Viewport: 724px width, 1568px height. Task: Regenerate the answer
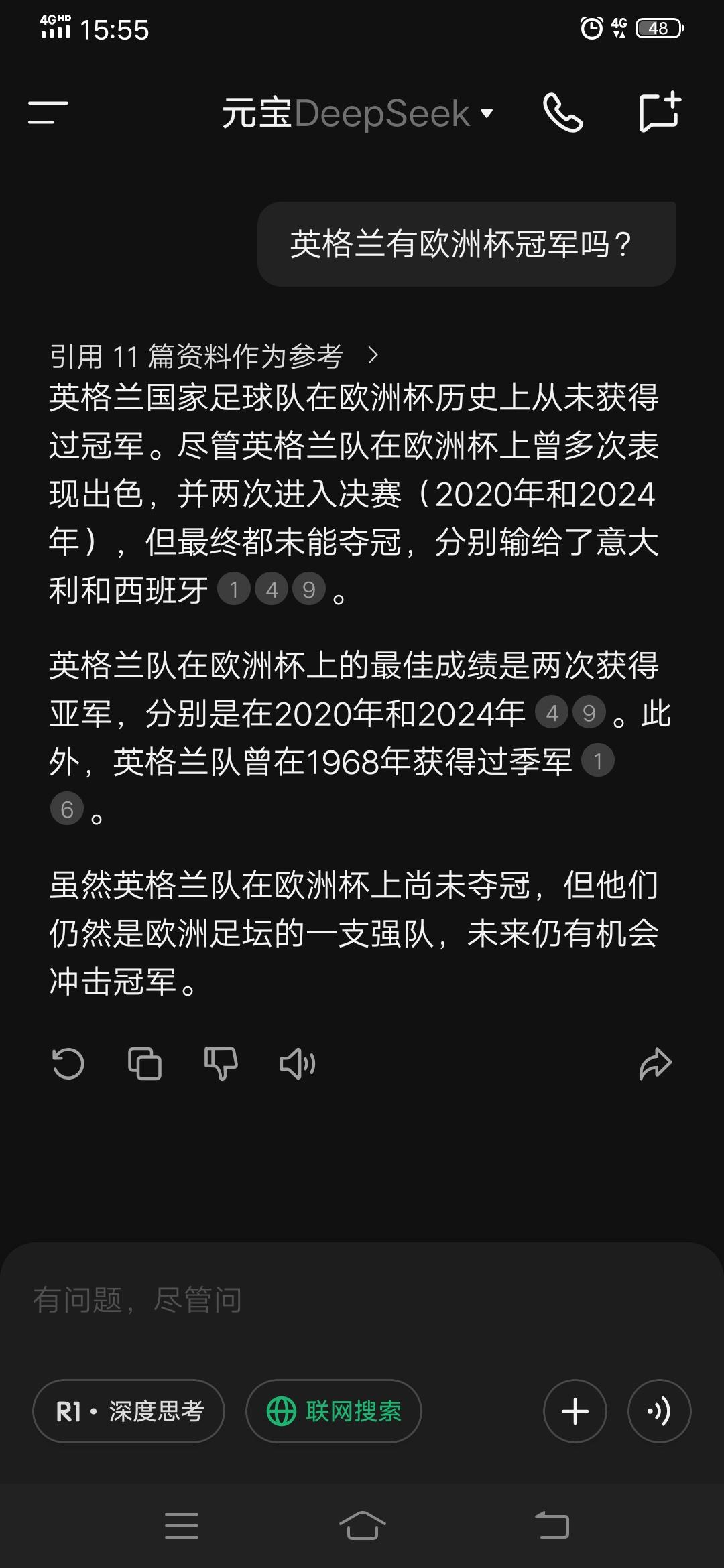[68, 1063]
